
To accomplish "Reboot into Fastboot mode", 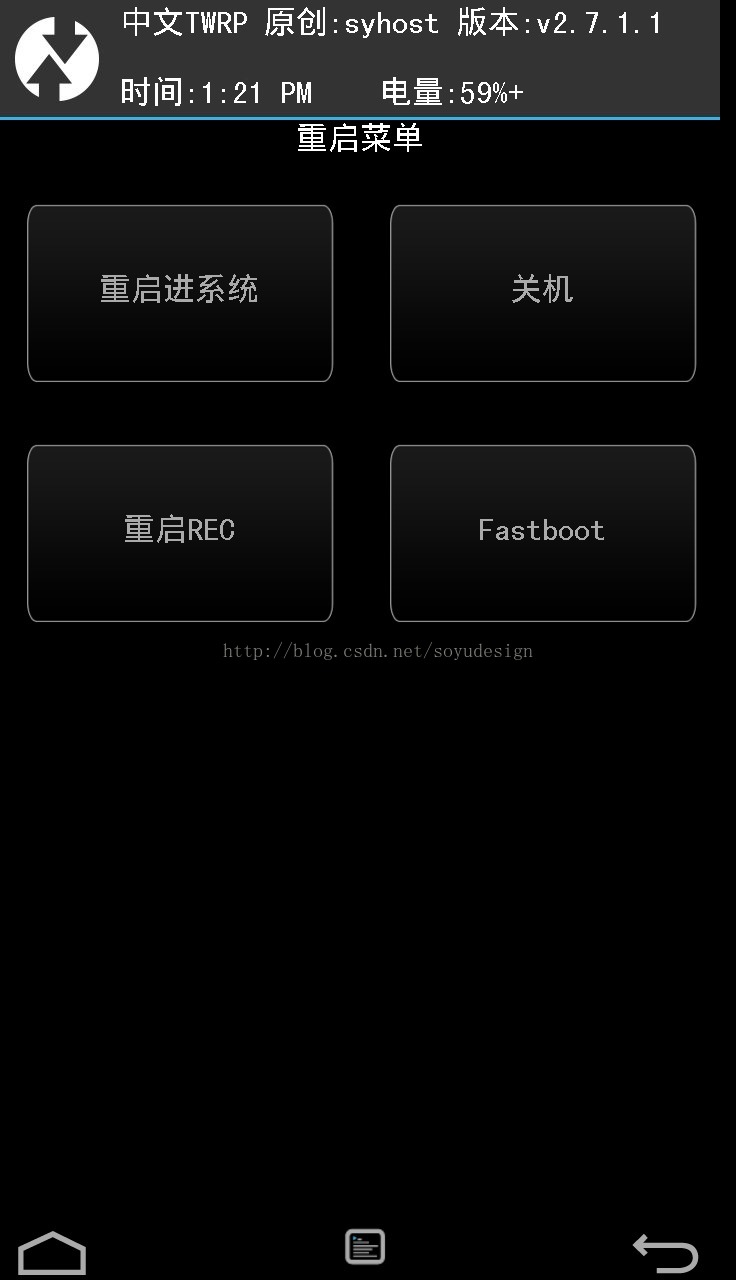I will coord(542,533).
